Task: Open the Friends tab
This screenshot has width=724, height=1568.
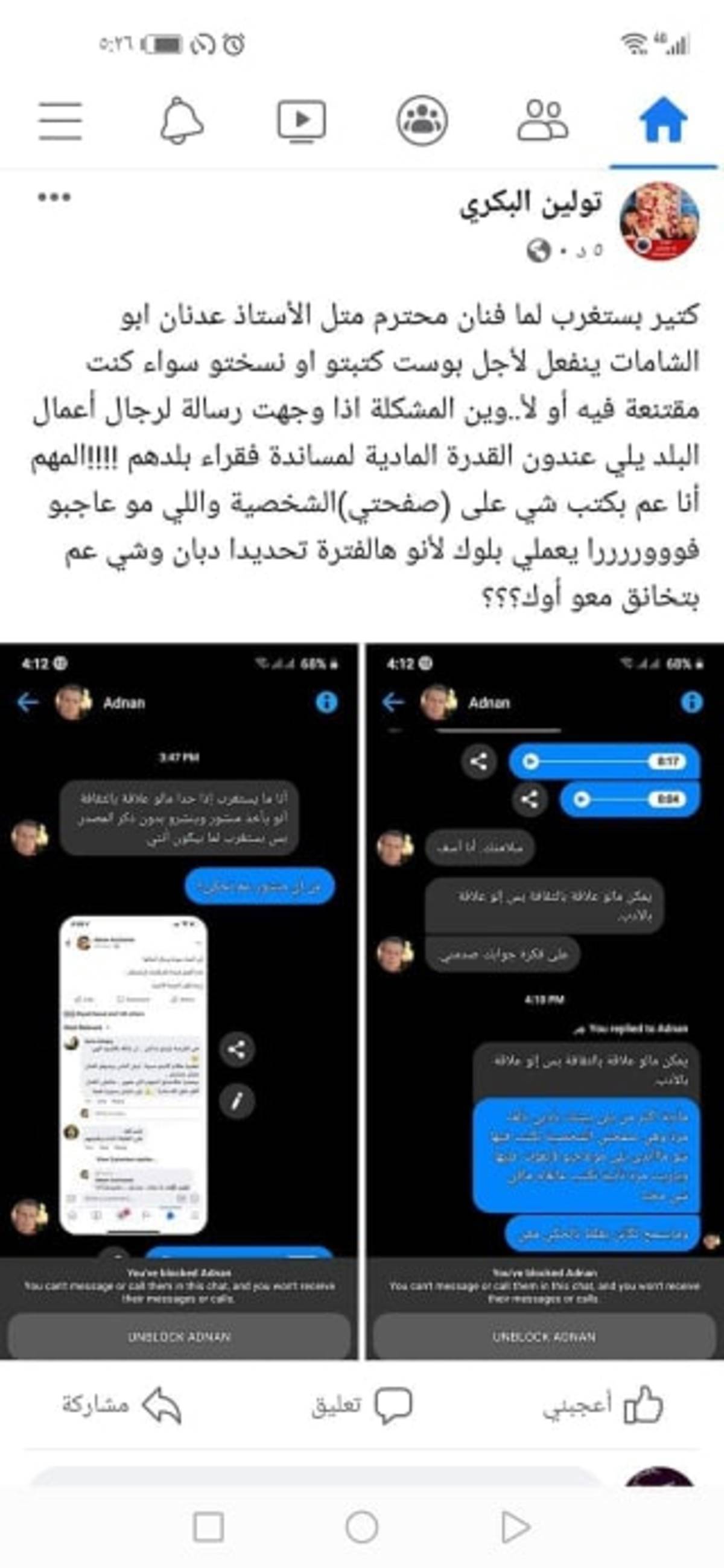Action: (x=542, y=120)
